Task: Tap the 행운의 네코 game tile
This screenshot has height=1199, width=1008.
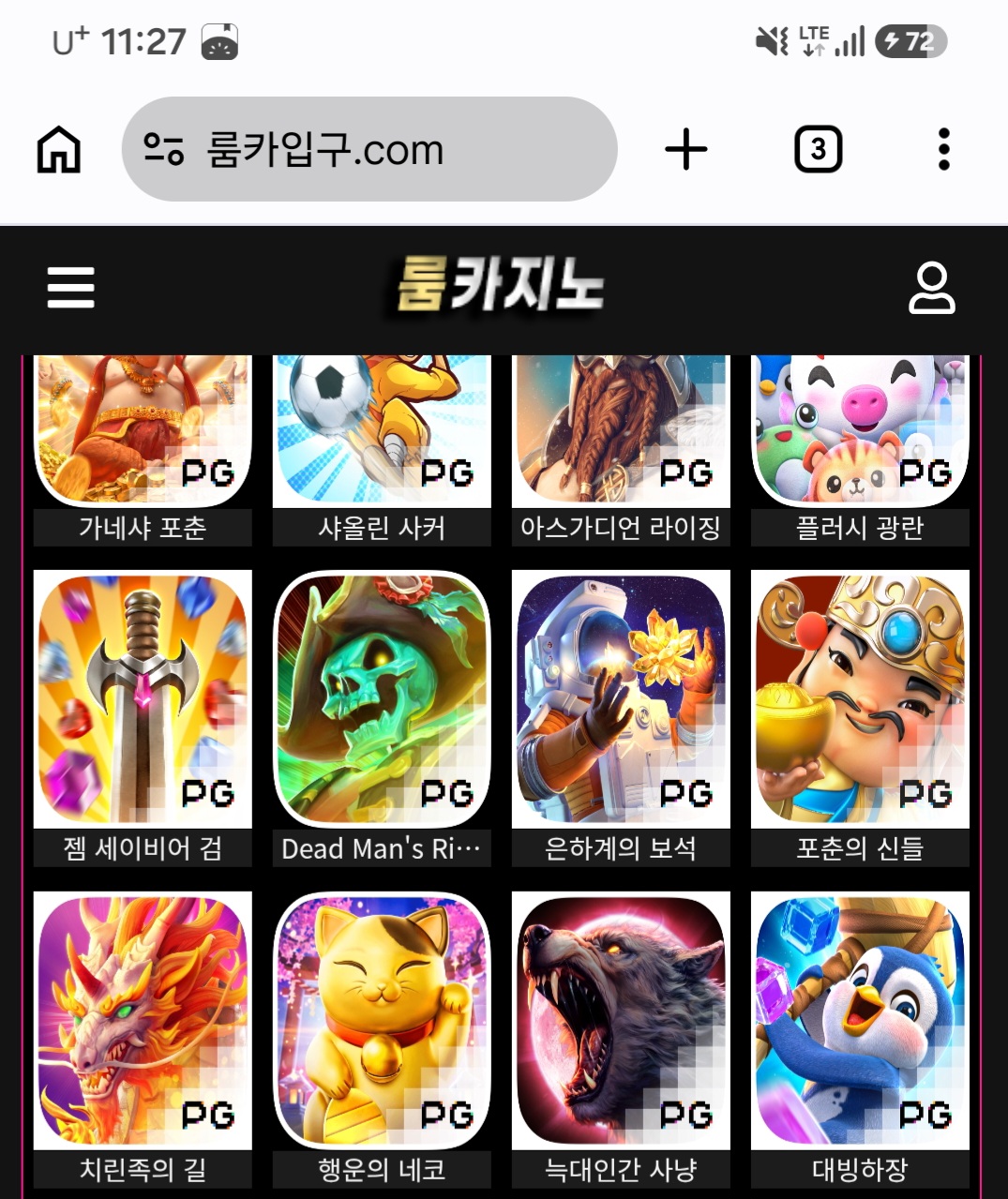Action: [x=382, y=1040]
